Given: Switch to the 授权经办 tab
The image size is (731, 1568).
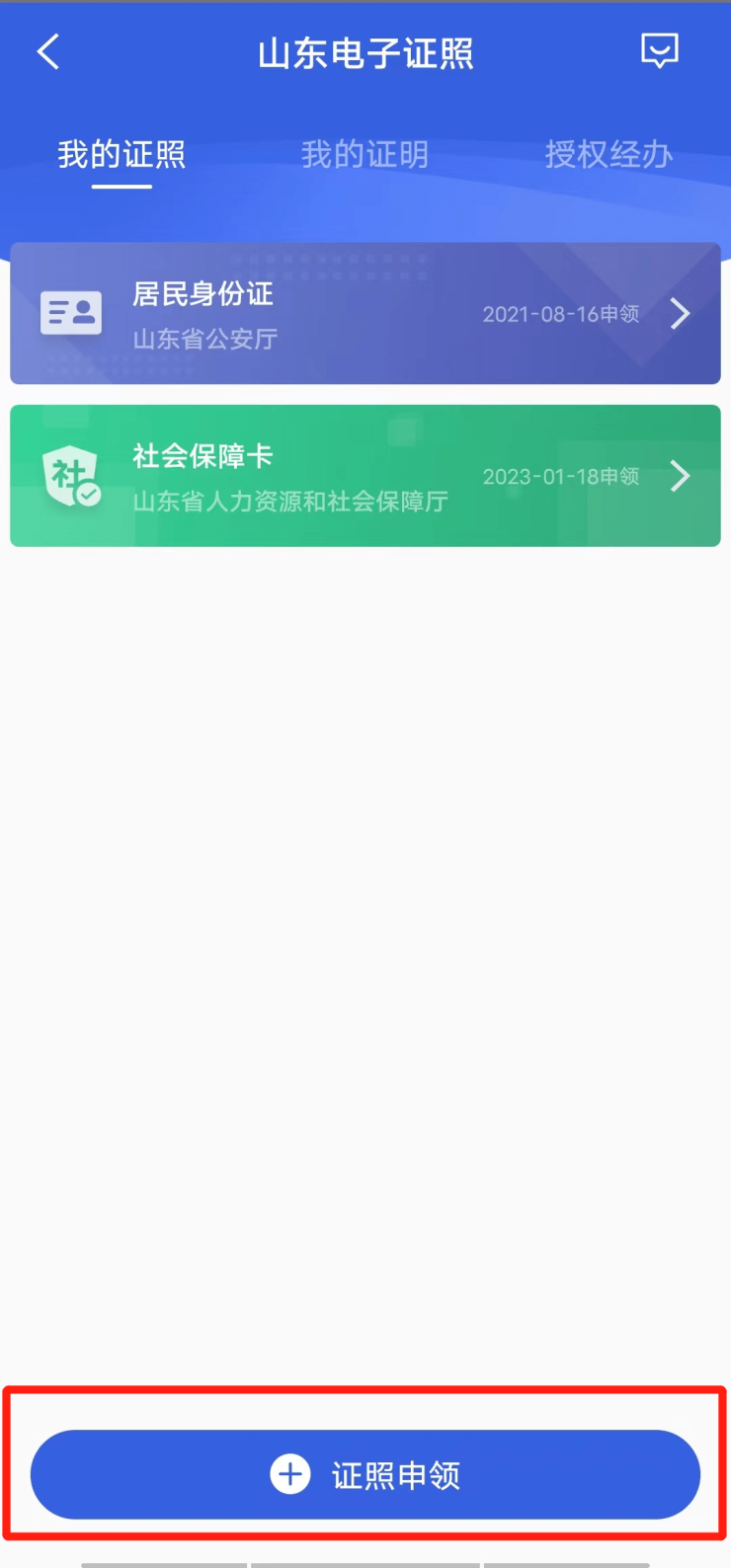Looking at the screenshot, I should pyautogui.click(x=608, y=155).
